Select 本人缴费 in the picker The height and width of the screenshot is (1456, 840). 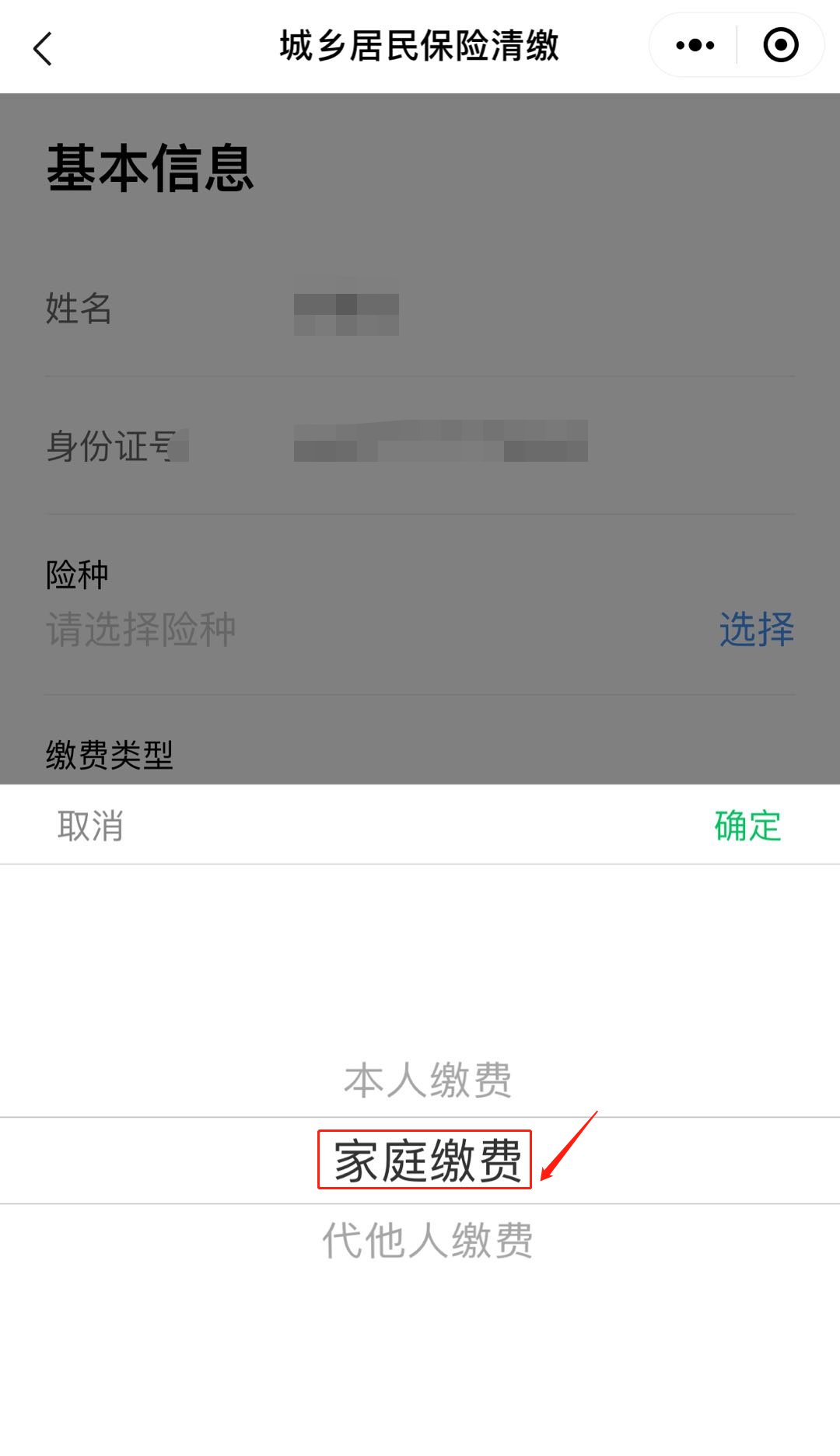pos(428,1080)
